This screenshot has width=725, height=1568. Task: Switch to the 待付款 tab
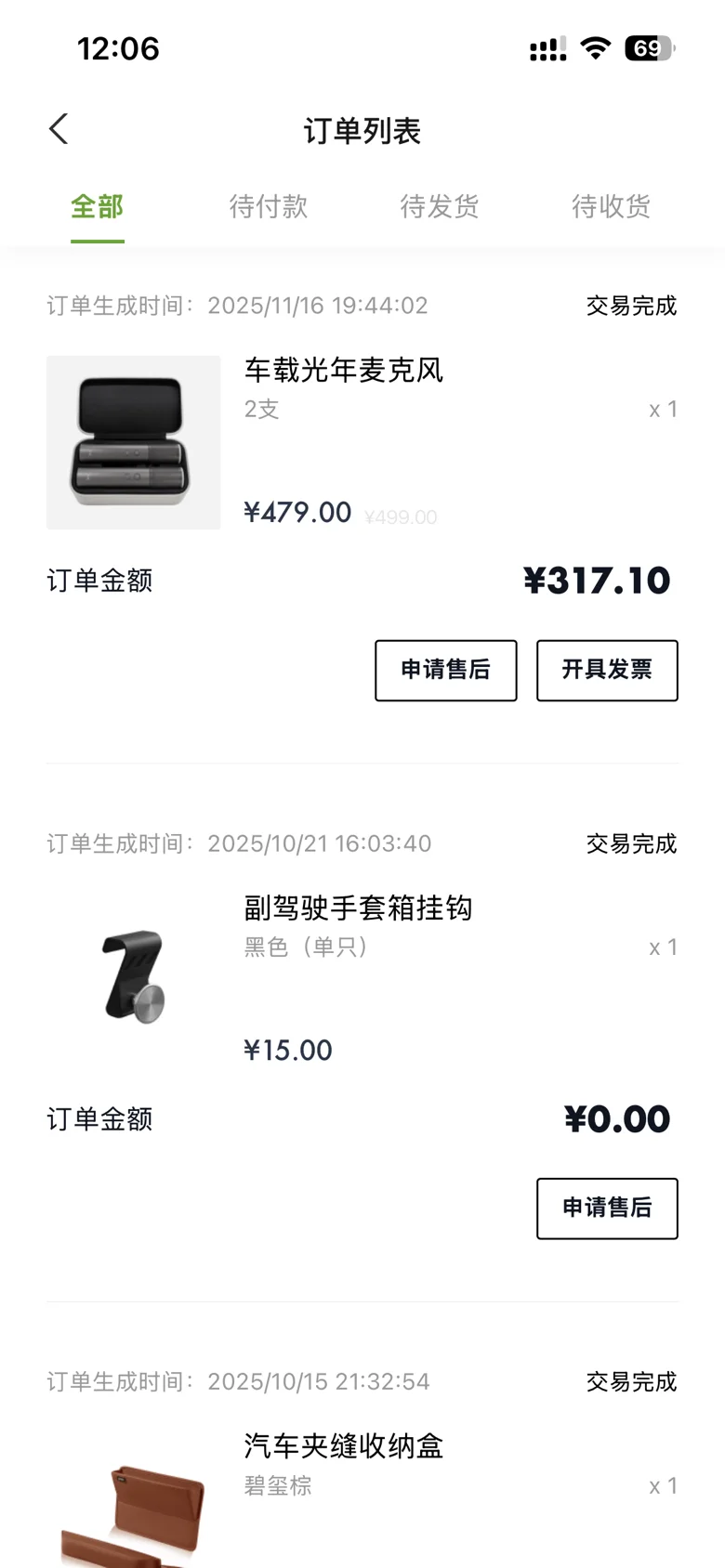coord(269,206)
